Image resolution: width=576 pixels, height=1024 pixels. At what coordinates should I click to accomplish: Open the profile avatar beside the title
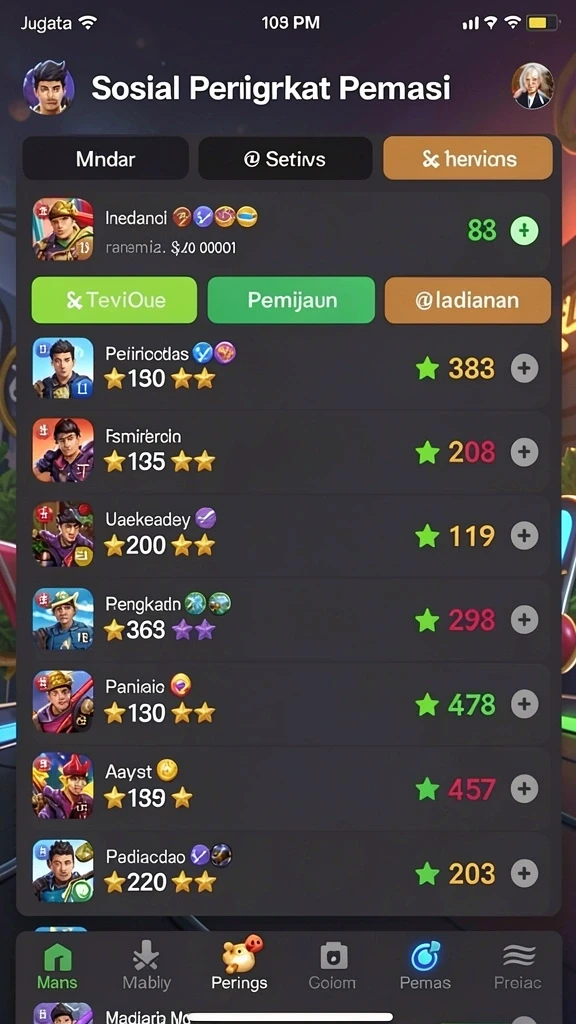49,88
